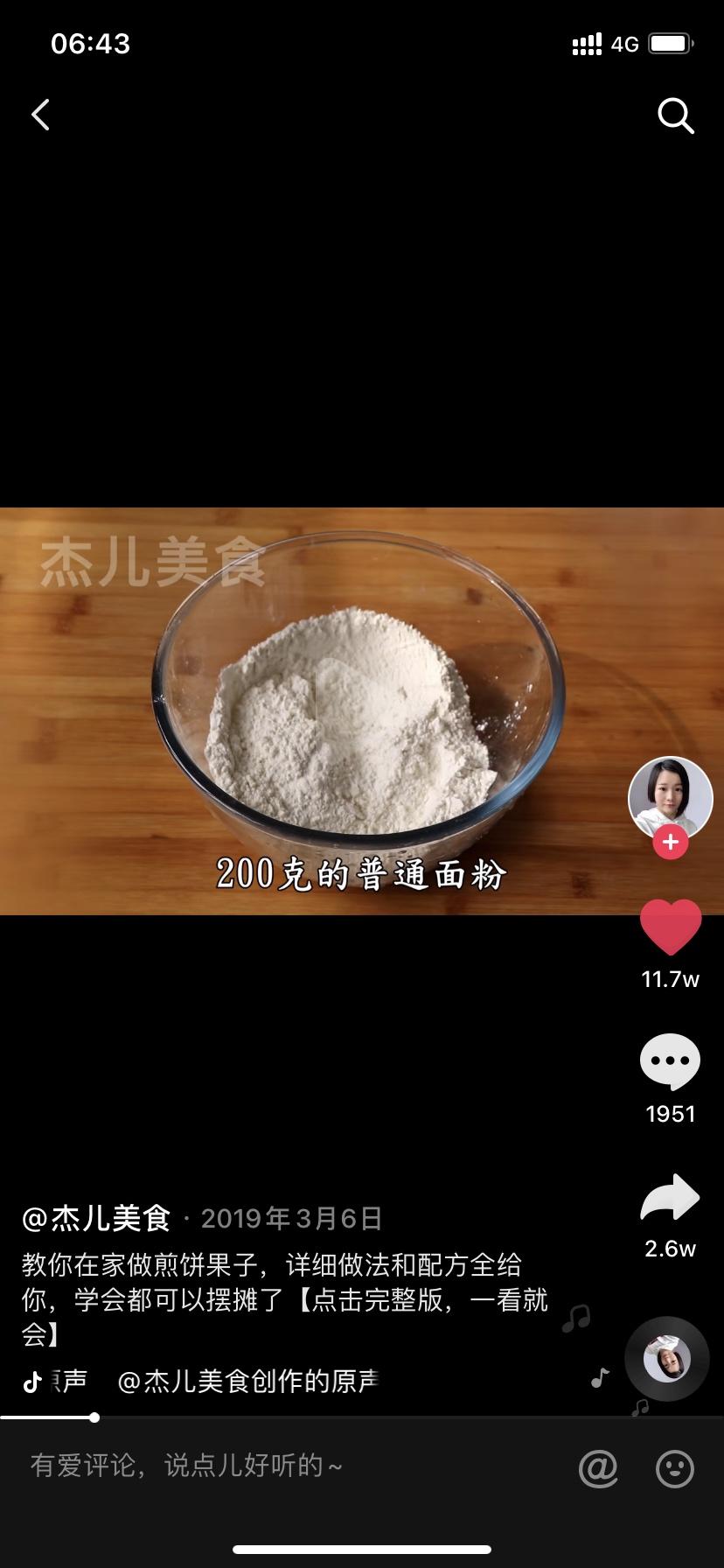
Task: Like the video with the heart icon
Action: point(671,927)
